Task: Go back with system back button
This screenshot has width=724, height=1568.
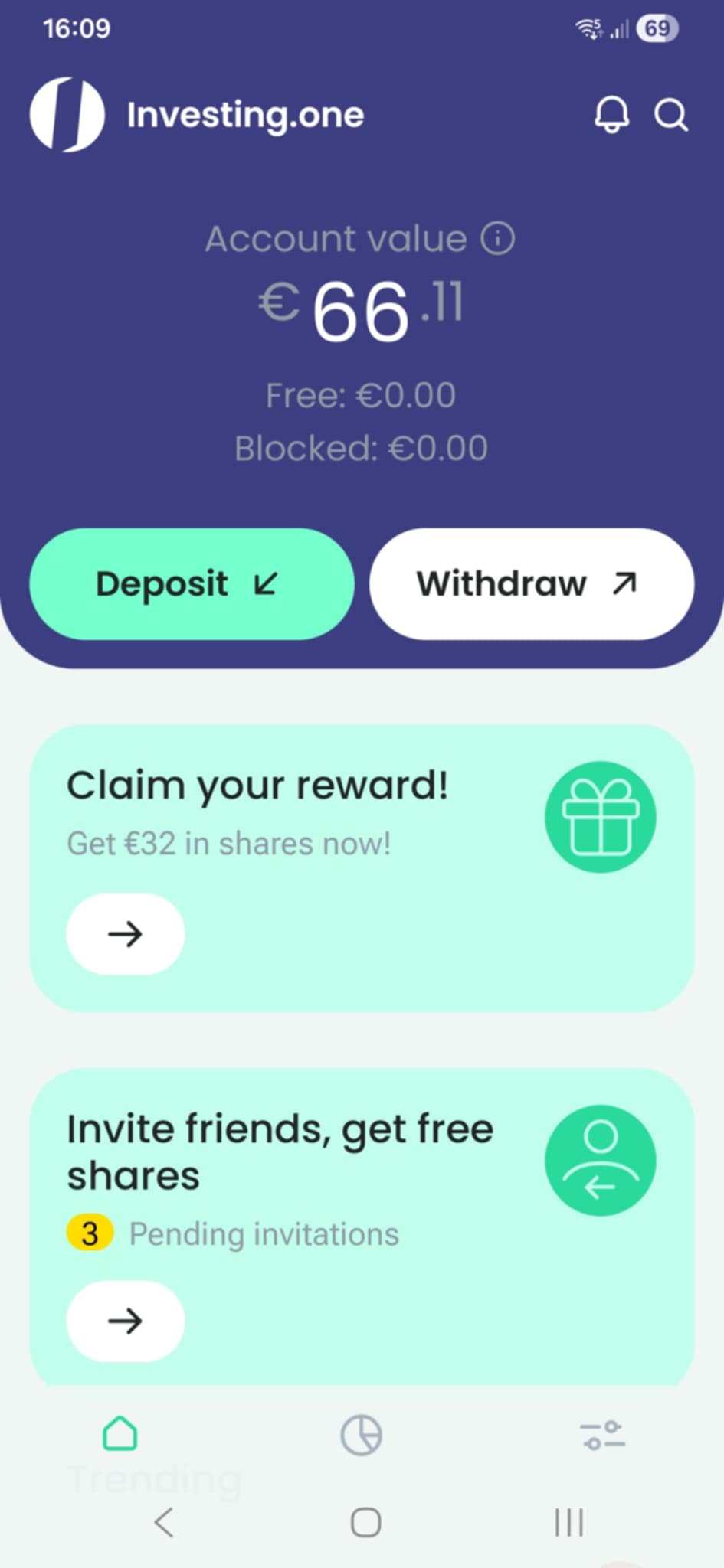Action: coord(164,1522)
